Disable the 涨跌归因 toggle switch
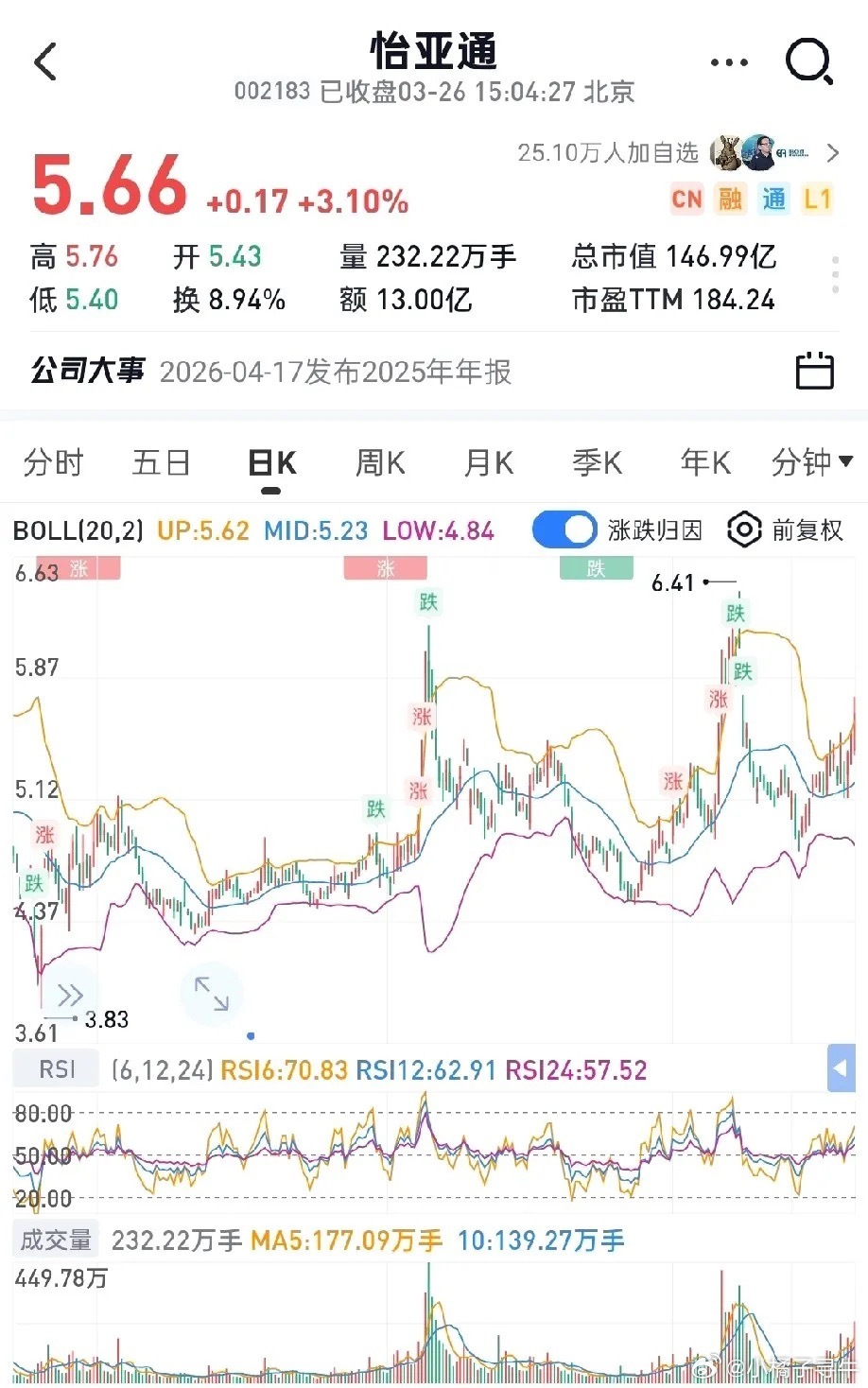868x1388 pixels. point(564,529)
